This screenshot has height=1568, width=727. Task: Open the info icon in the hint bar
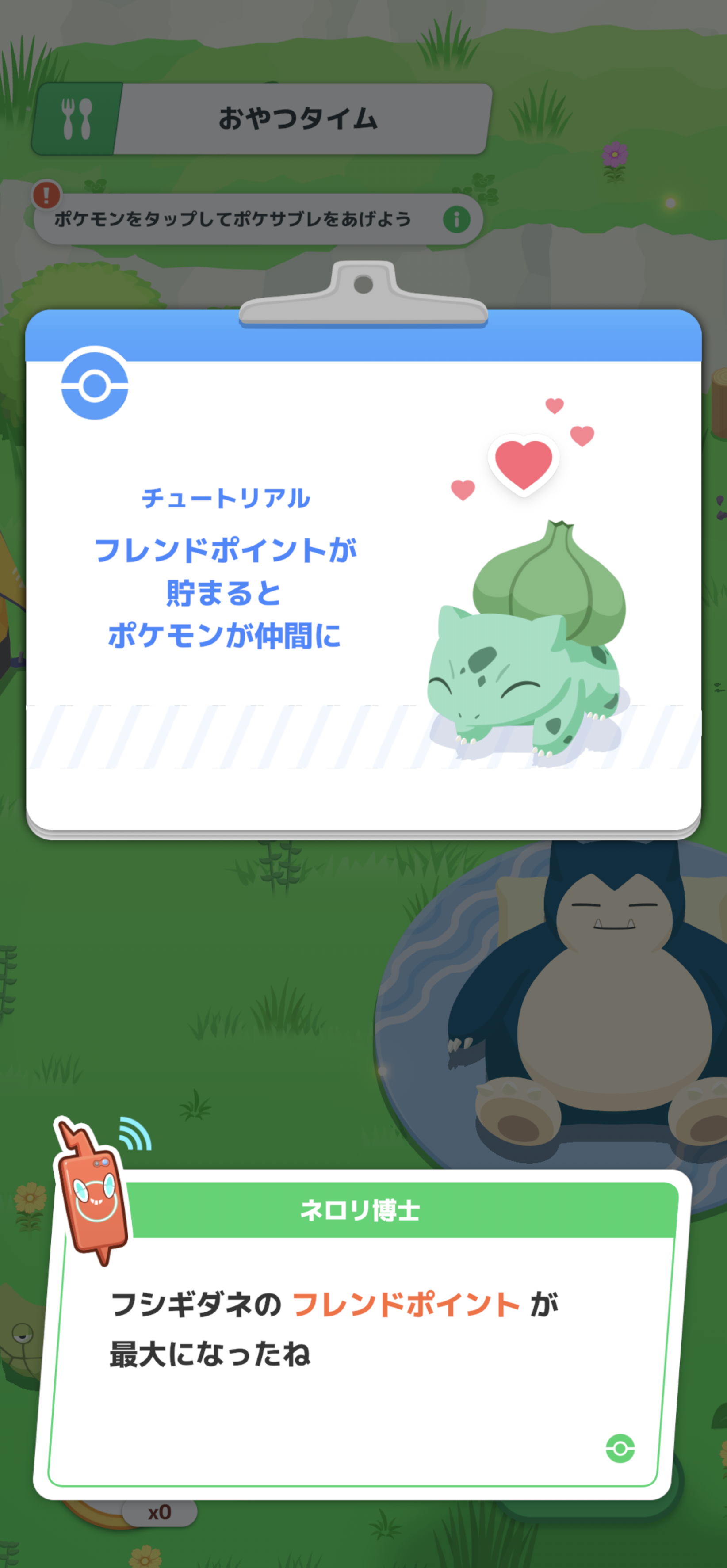tap(457, 219)
